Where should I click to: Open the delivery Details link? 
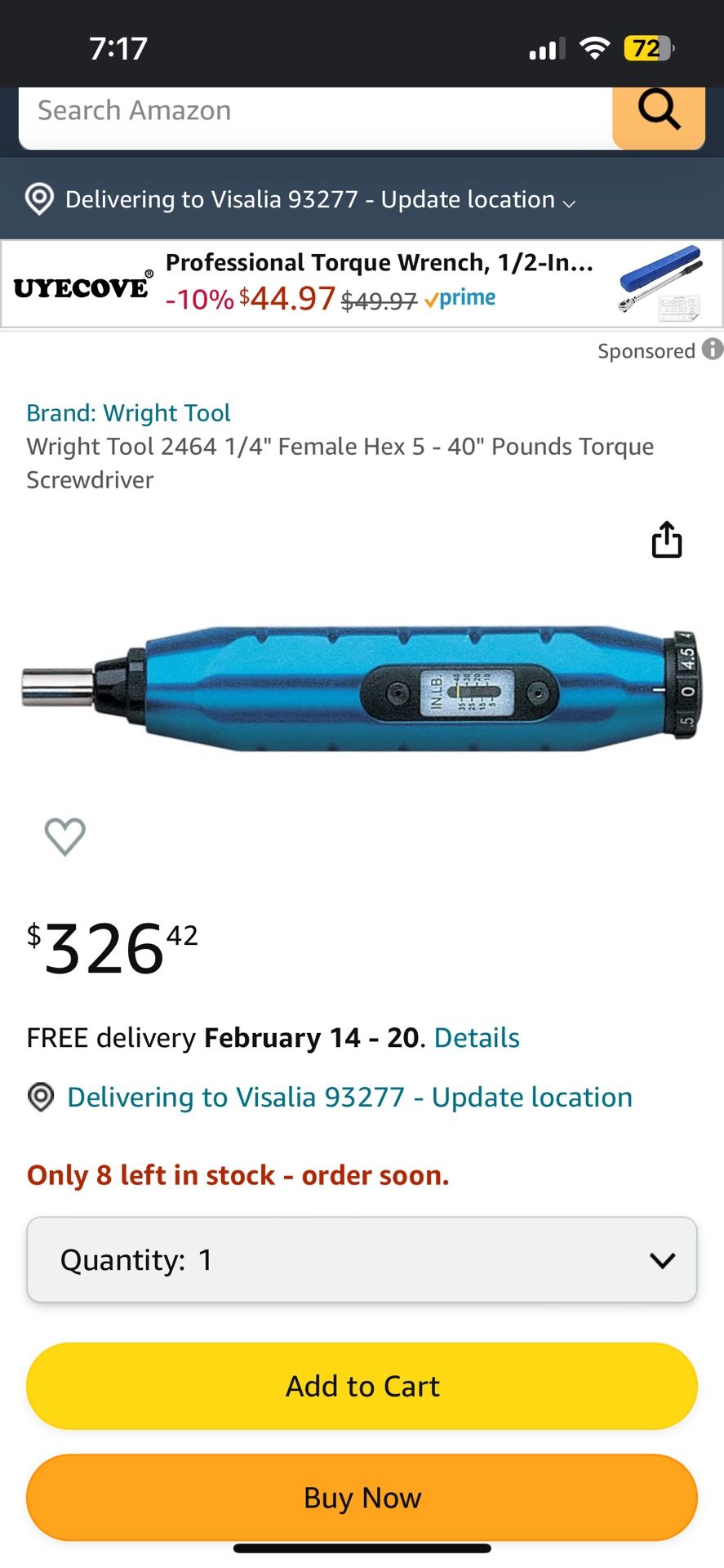(x=476, y=1037)
